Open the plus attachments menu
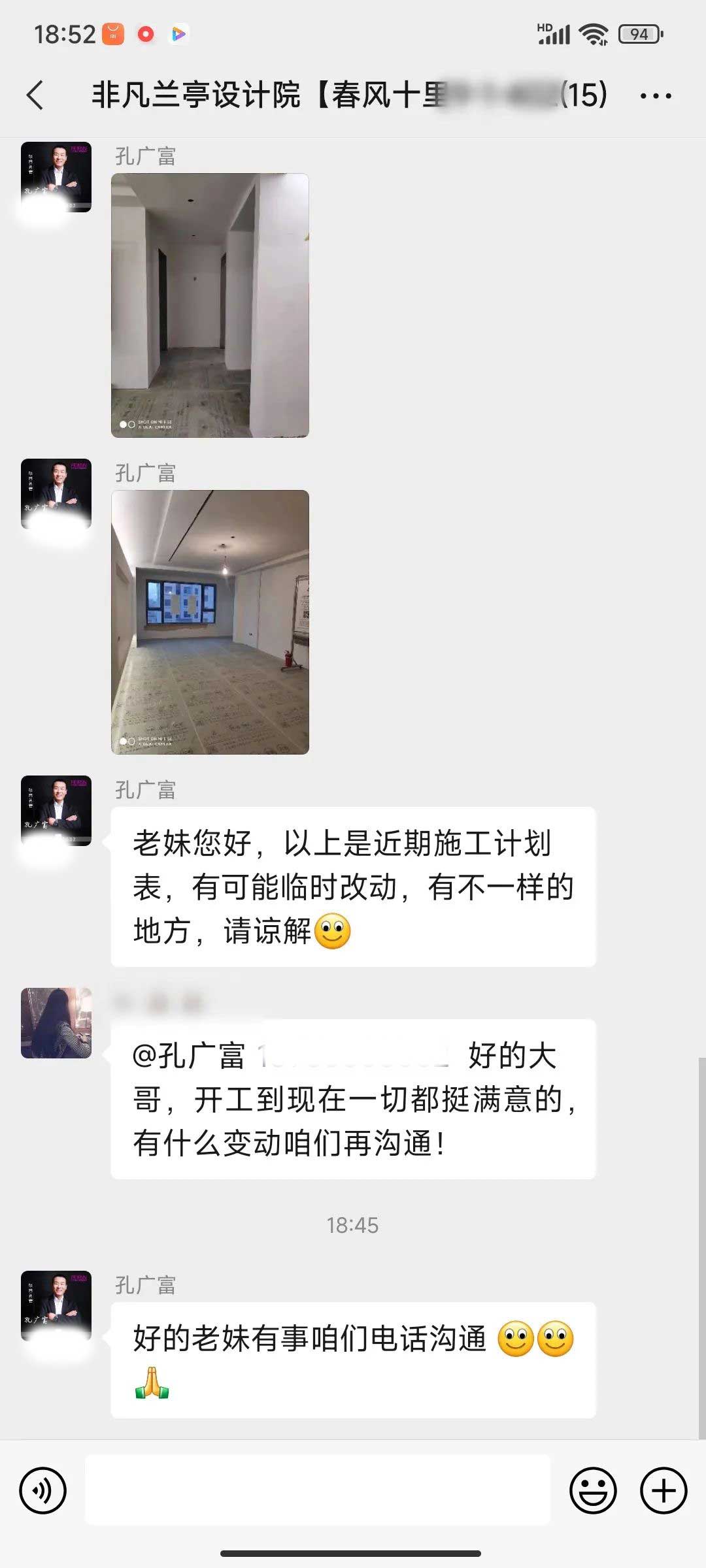The width and height of the screenshot is (706, 1568). [663, 1490]
